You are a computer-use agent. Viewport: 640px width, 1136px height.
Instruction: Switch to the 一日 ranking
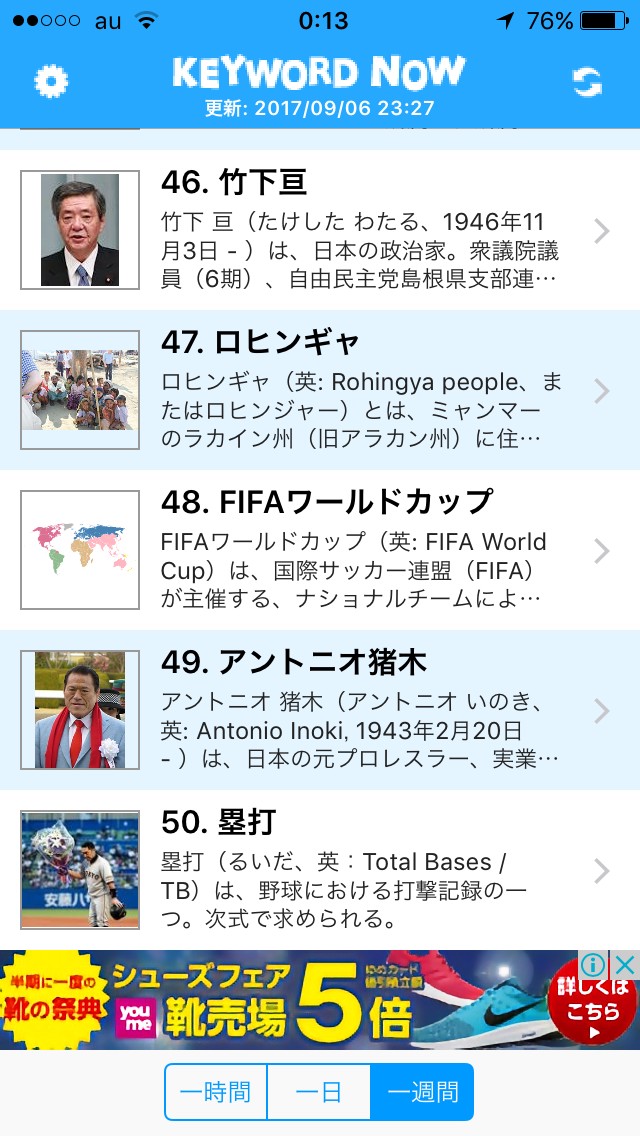tap(319, 1092)
